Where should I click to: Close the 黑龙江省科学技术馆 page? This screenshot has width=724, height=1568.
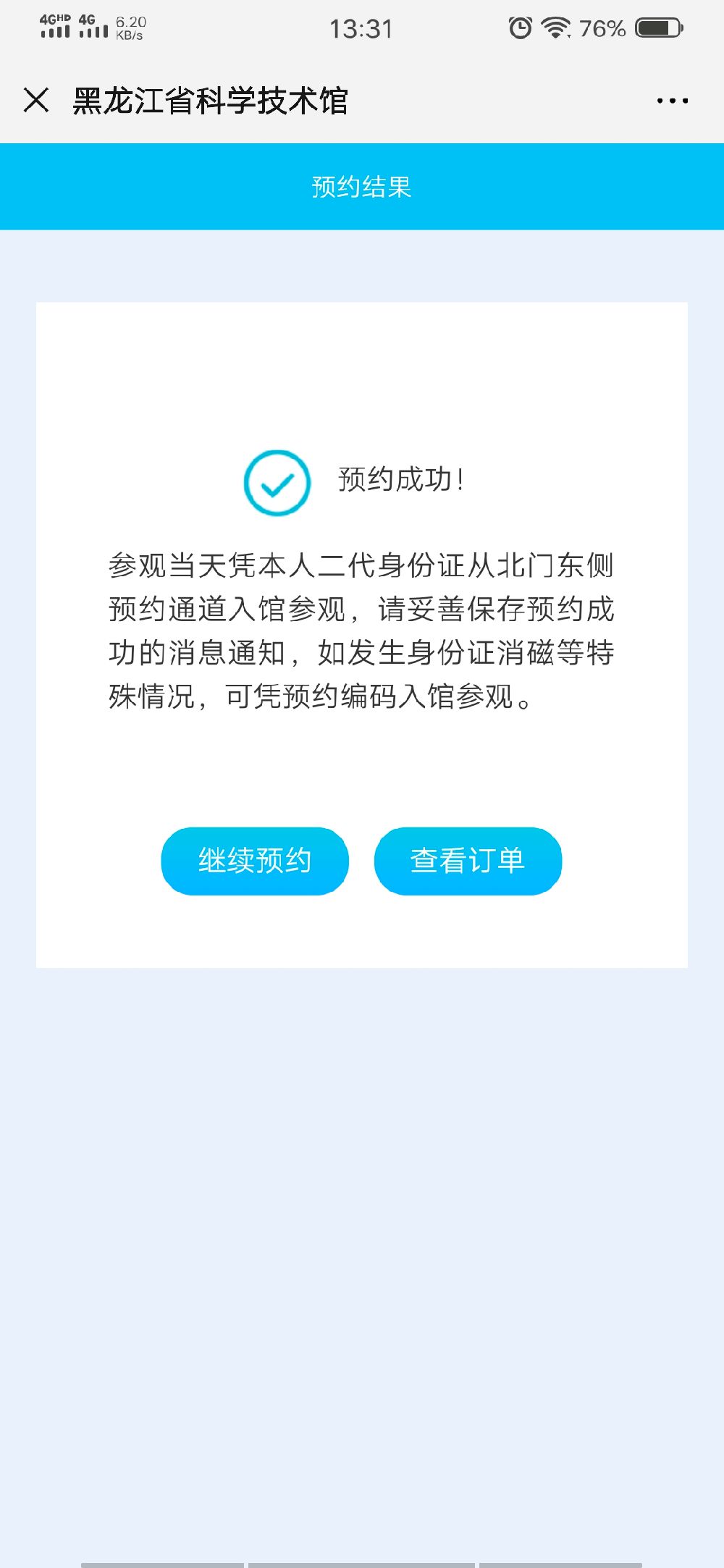[36, 100]
